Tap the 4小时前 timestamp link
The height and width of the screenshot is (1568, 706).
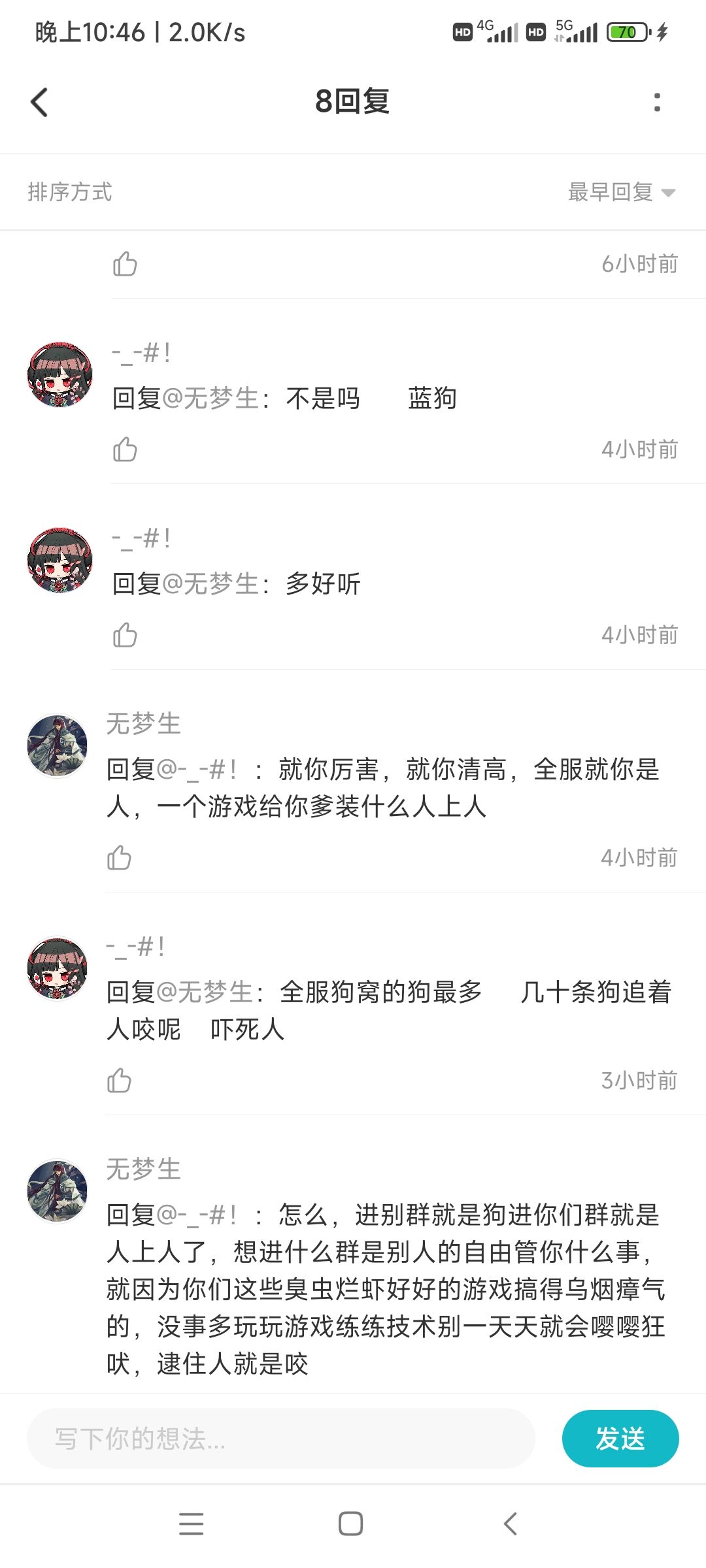click(x=637, y=449)
